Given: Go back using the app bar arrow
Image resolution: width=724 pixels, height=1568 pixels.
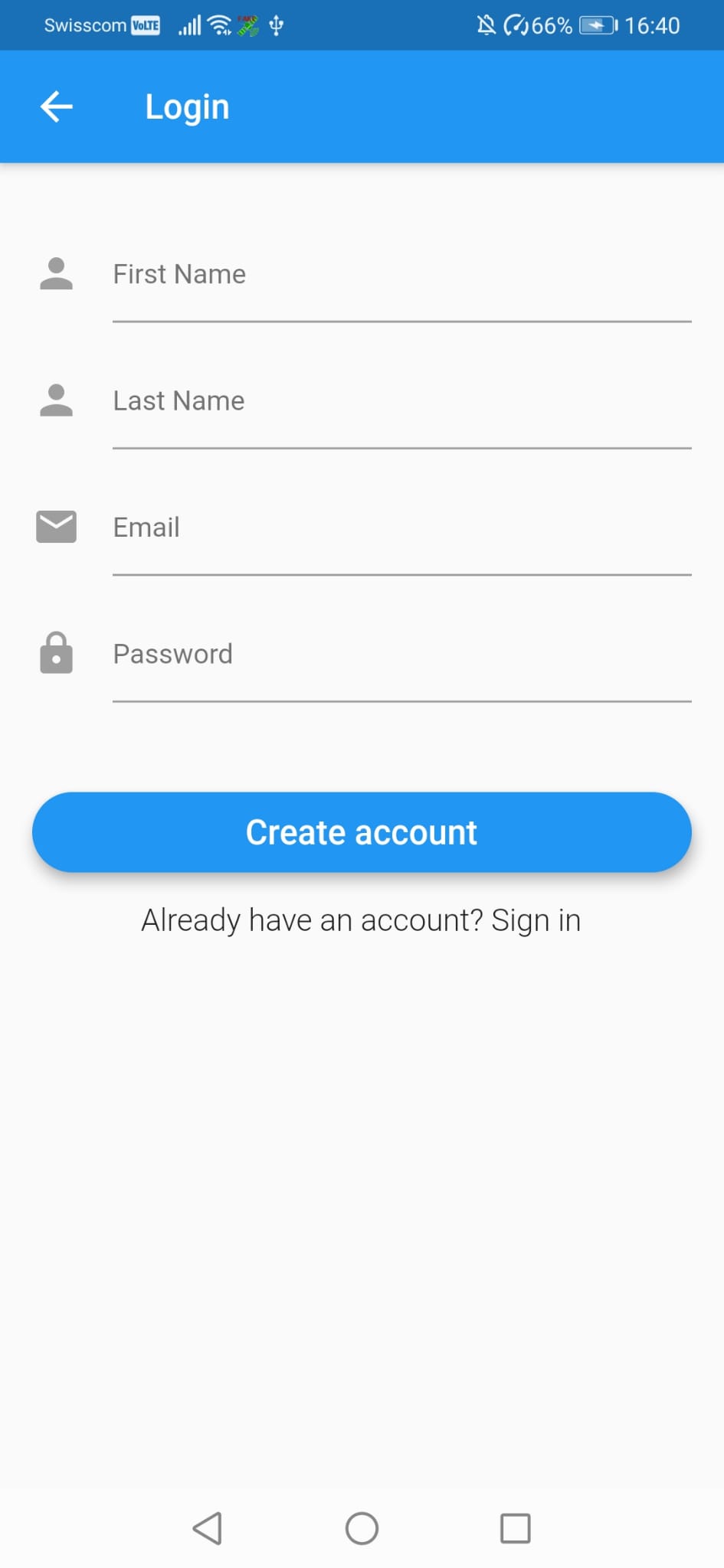Looking at the screenshot, I should 57,106.
